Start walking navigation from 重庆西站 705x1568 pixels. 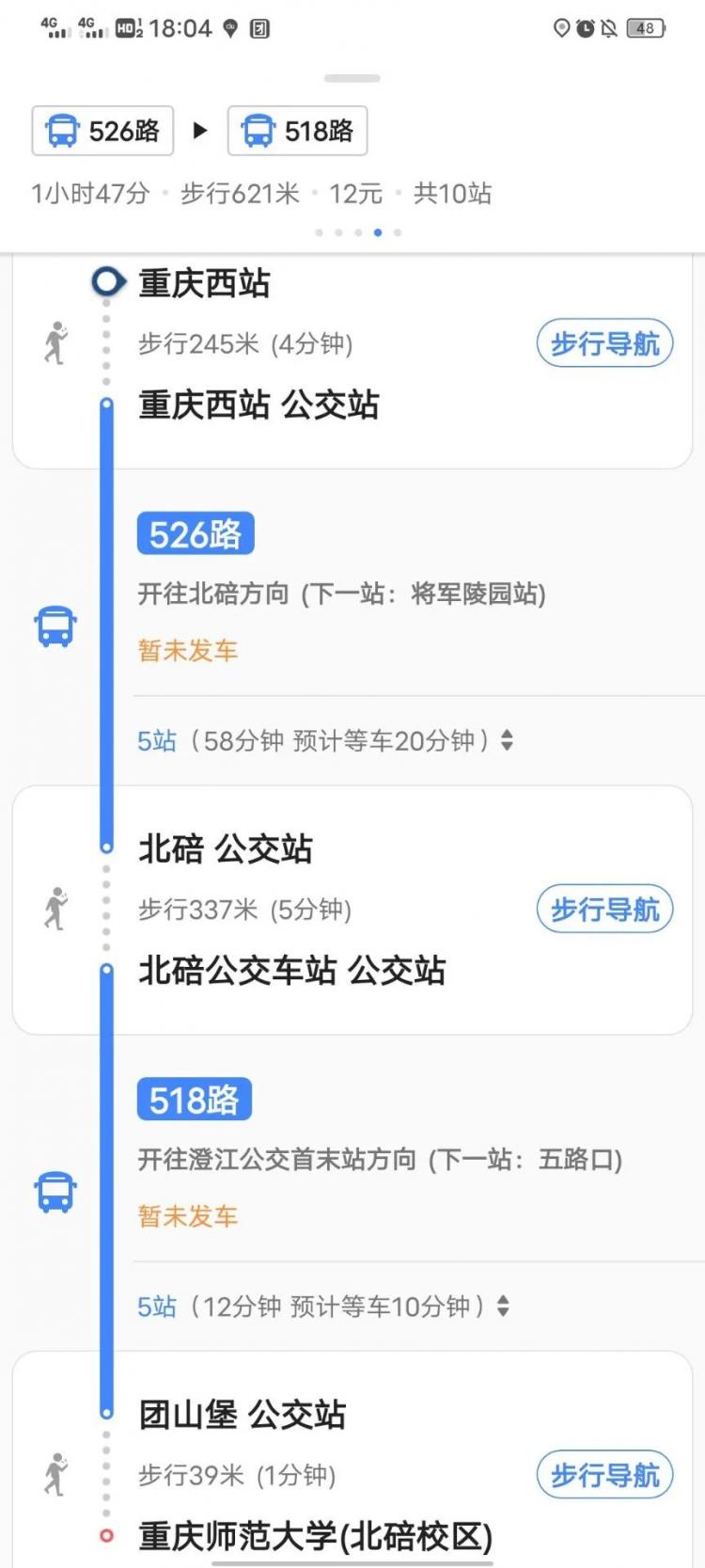pyautogui.click(x=604, y=343)
